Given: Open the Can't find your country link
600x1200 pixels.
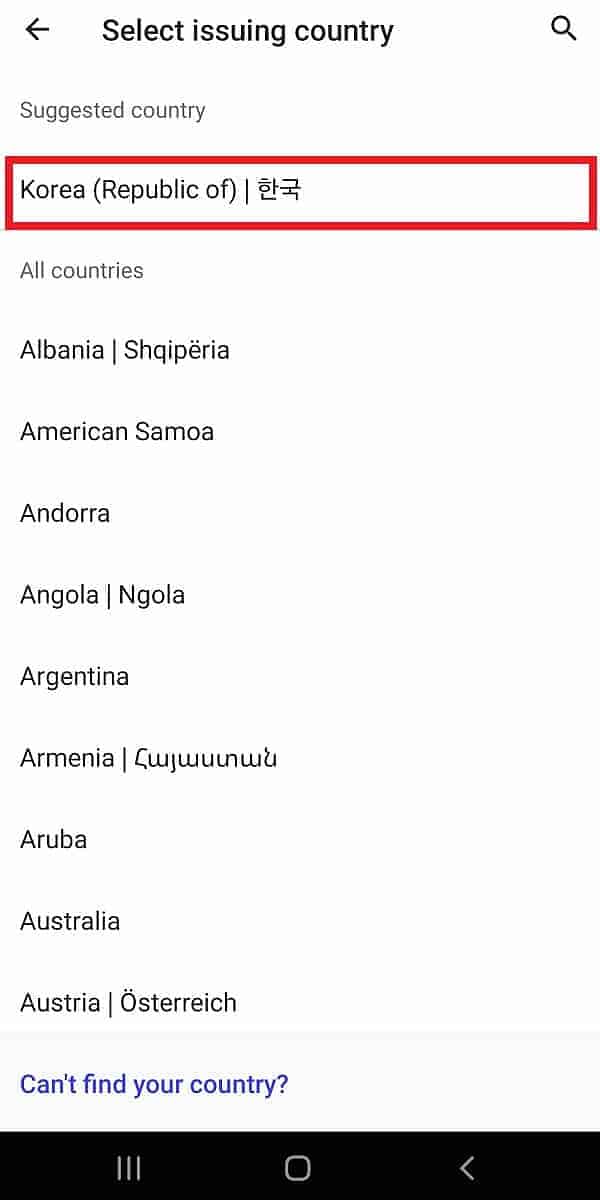Looking at the screenshot, I should (x=154, y=1084).
